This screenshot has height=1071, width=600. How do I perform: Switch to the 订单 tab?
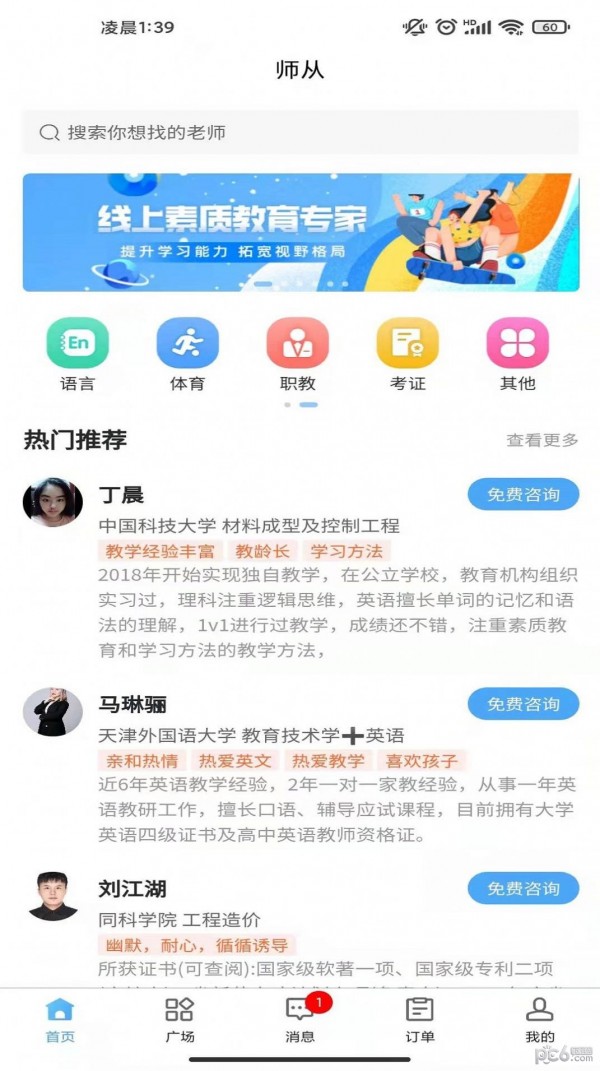[420, 1019]
